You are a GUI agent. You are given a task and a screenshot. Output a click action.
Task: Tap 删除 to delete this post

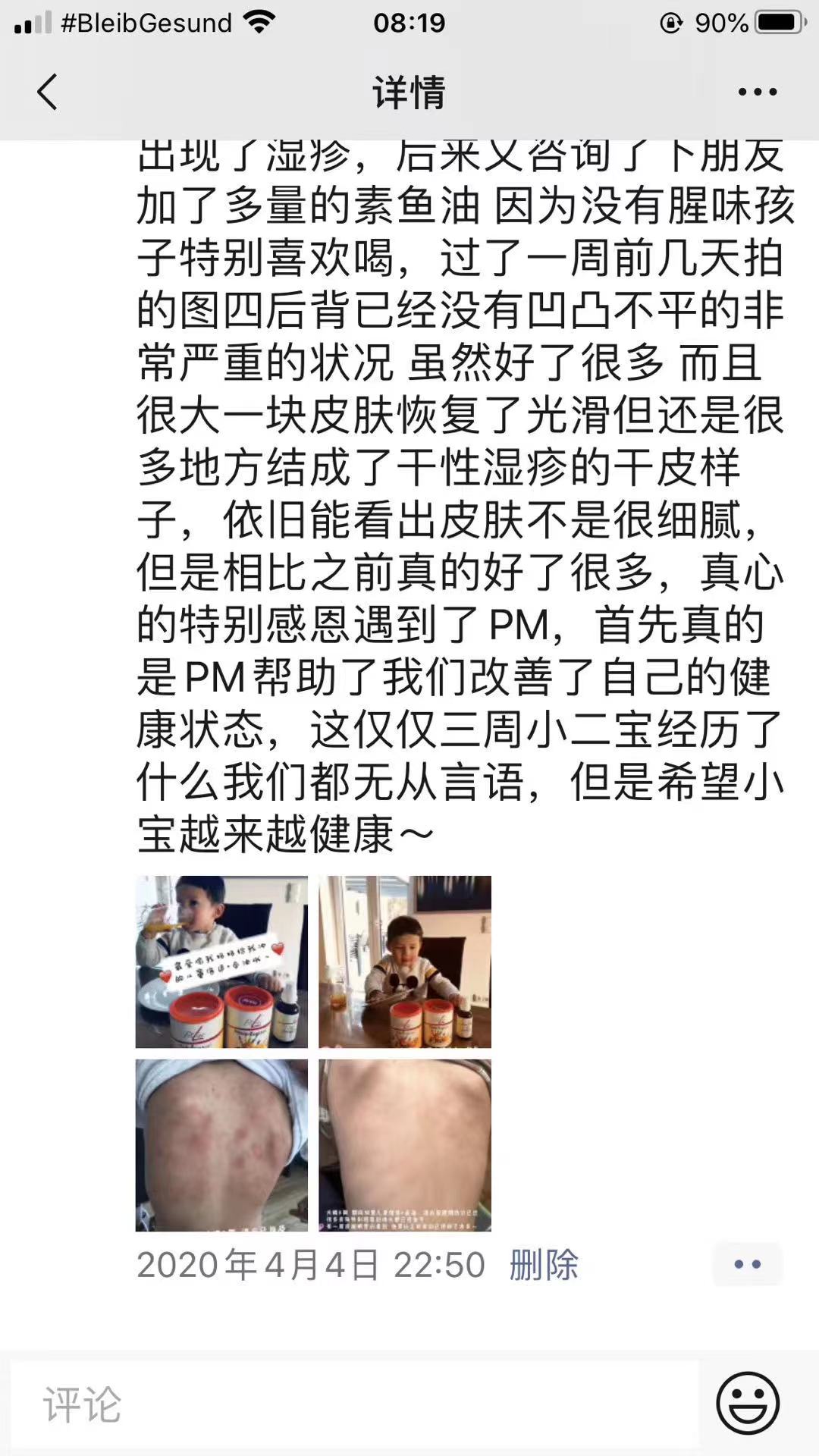pos(544,1265)
